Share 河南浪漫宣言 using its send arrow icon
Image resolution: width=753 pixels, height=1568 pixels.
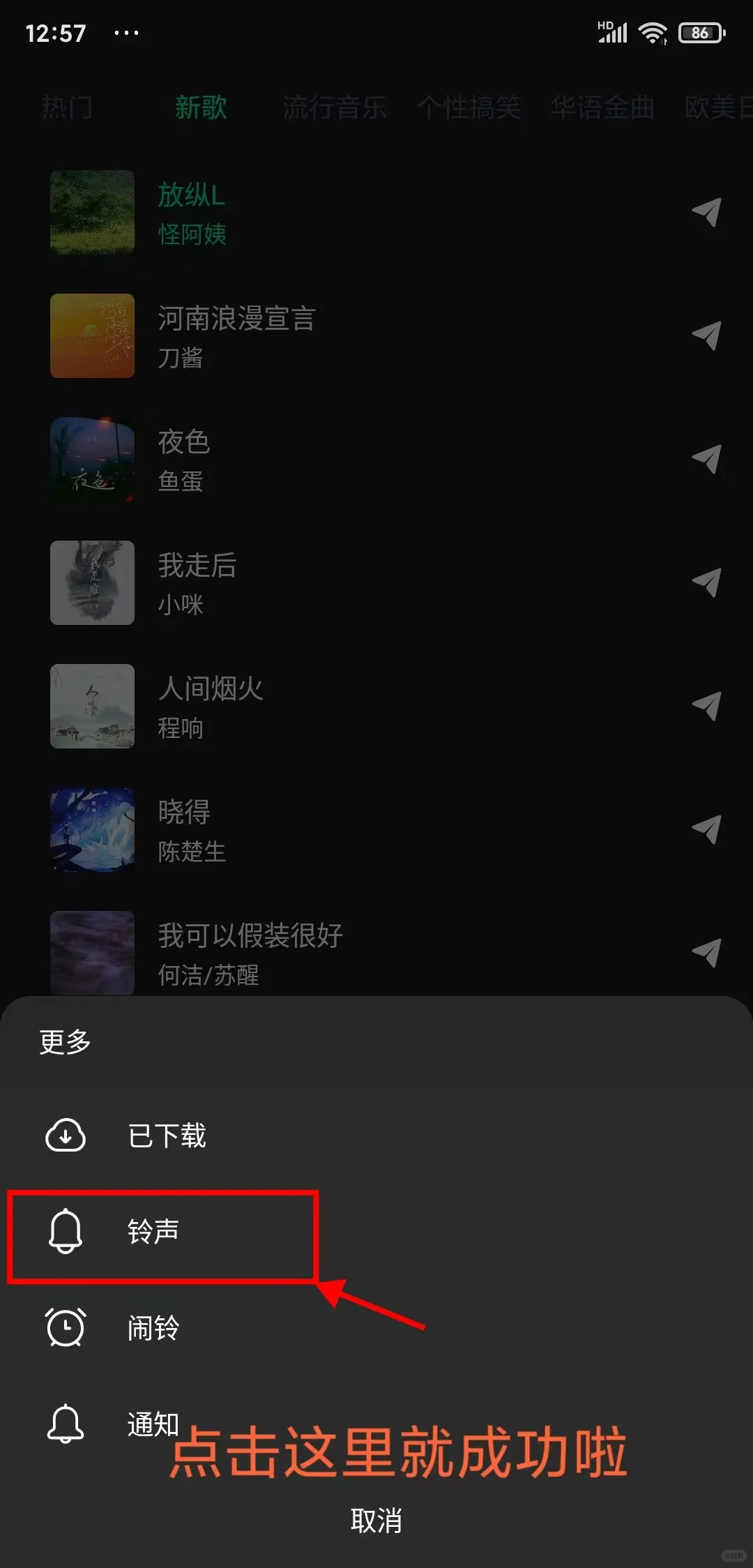706,336
